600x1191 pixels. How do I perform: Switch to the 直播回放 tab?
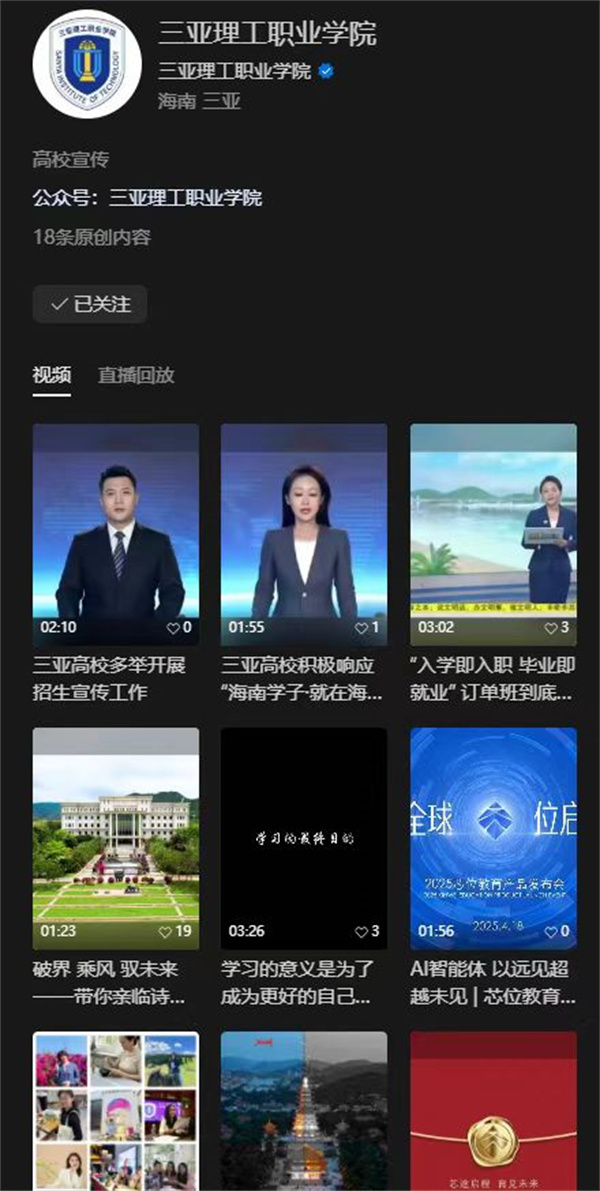(136, 375)
